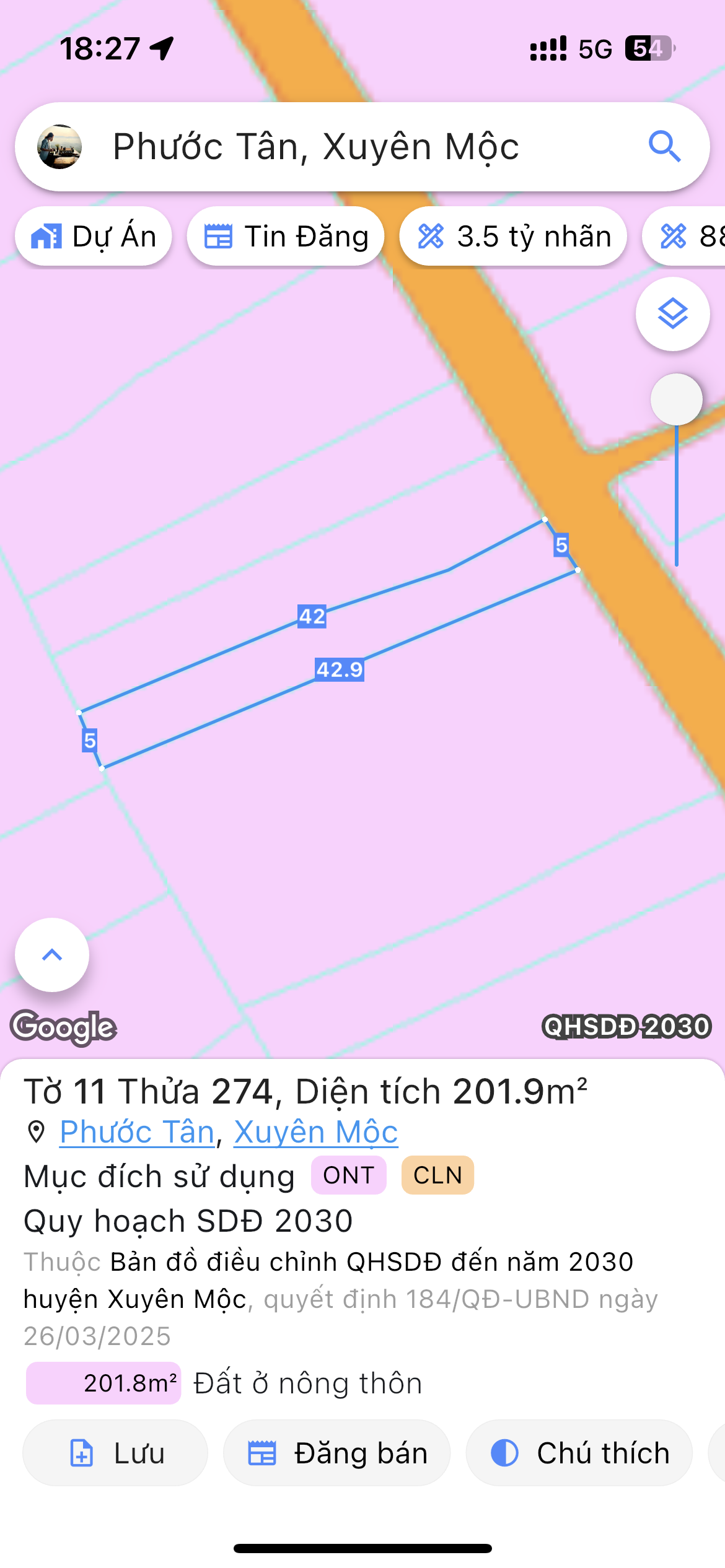This screenshot has width=725, height=1568.
Task: Open the Phước Tân, Xuyên Mộc search field
Action: (x=362, y=147)
